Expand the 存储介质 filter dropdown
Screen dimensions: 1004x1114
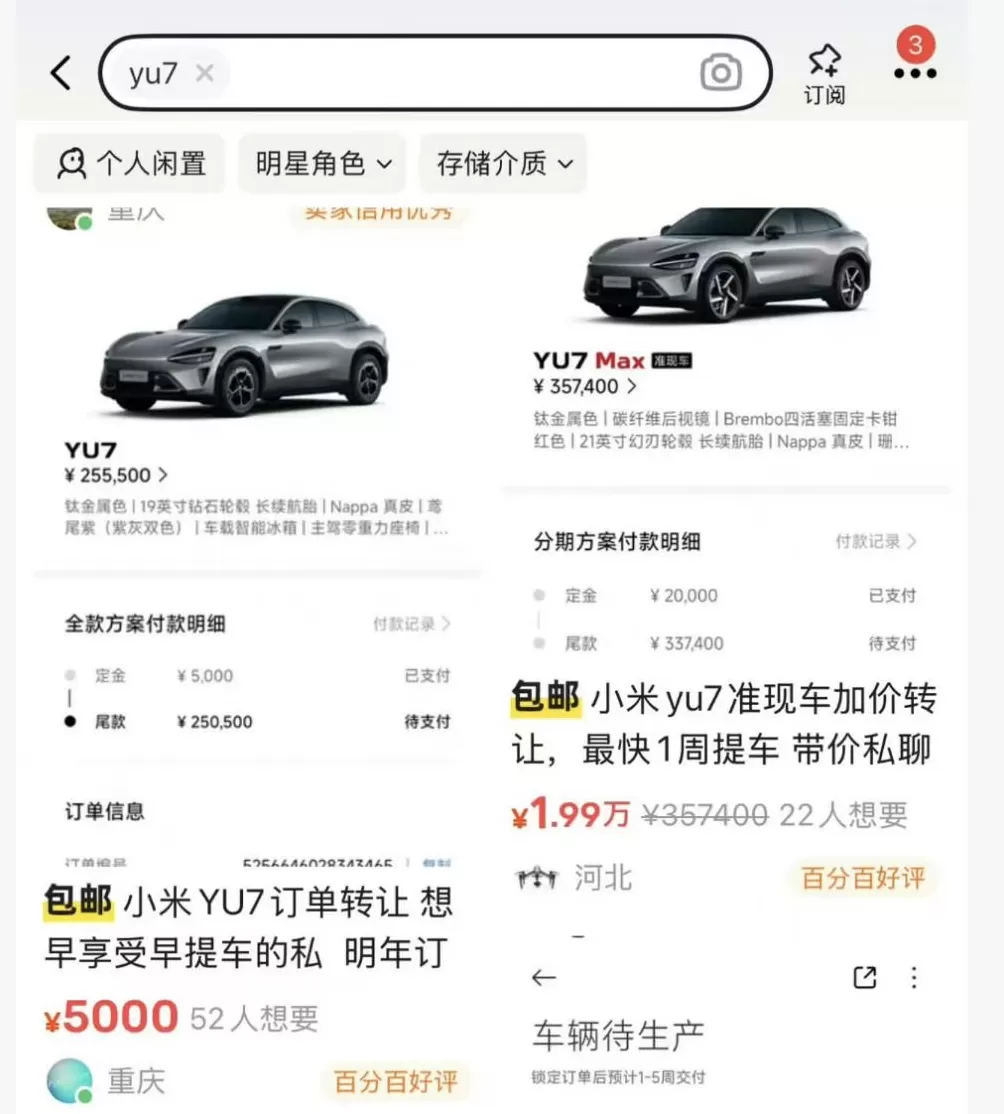tap(502, 163)
